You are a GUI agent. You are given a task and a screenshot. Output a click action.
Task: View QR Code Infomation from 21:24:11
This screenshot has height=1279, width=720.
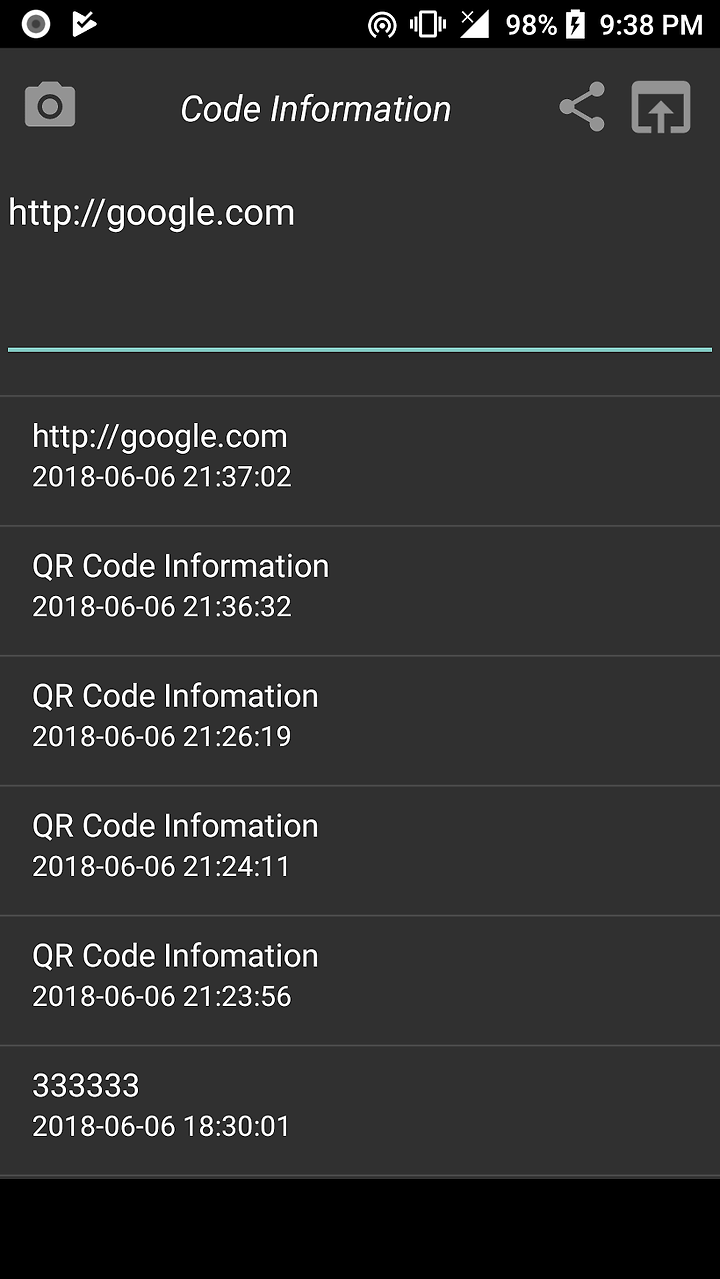click(x=360, y=851)
